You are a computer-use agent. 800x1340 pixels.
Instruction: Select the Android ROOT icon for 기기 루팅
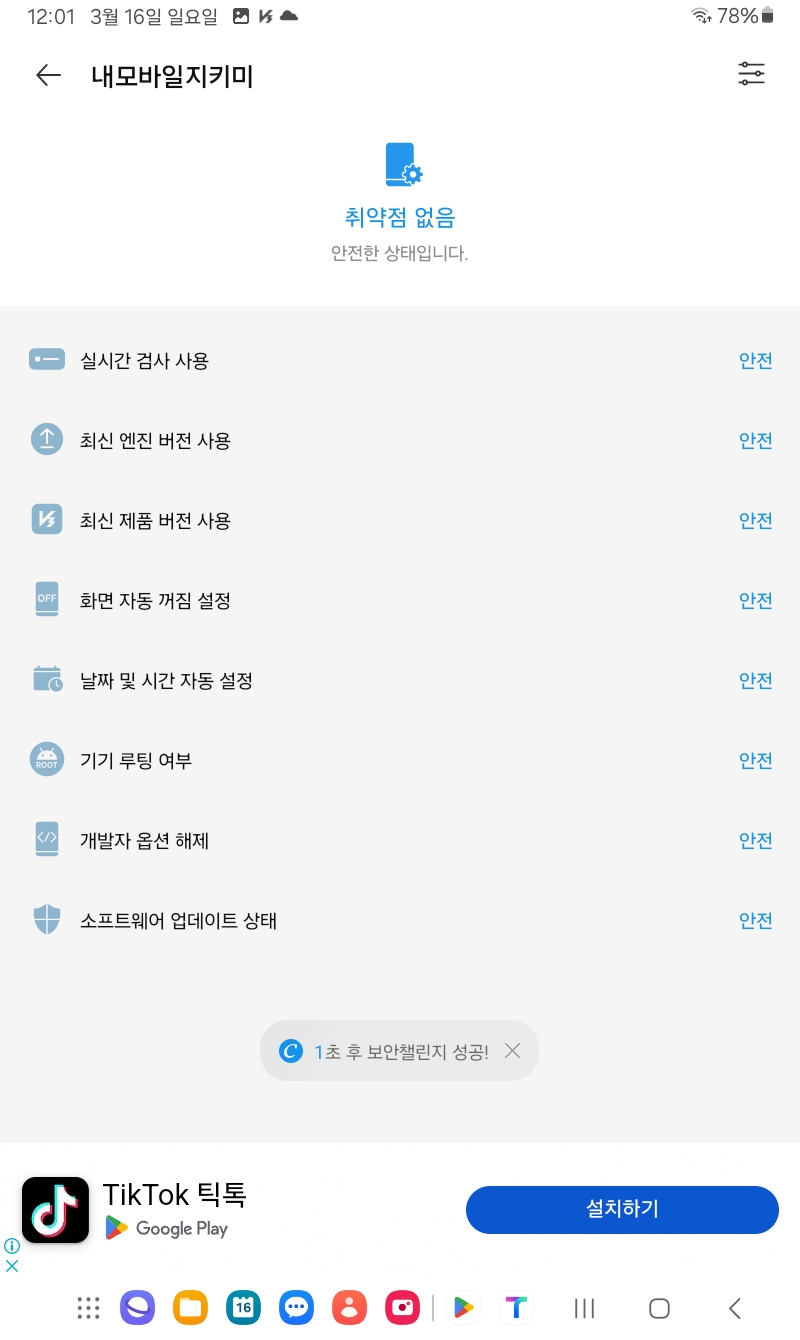46,760
